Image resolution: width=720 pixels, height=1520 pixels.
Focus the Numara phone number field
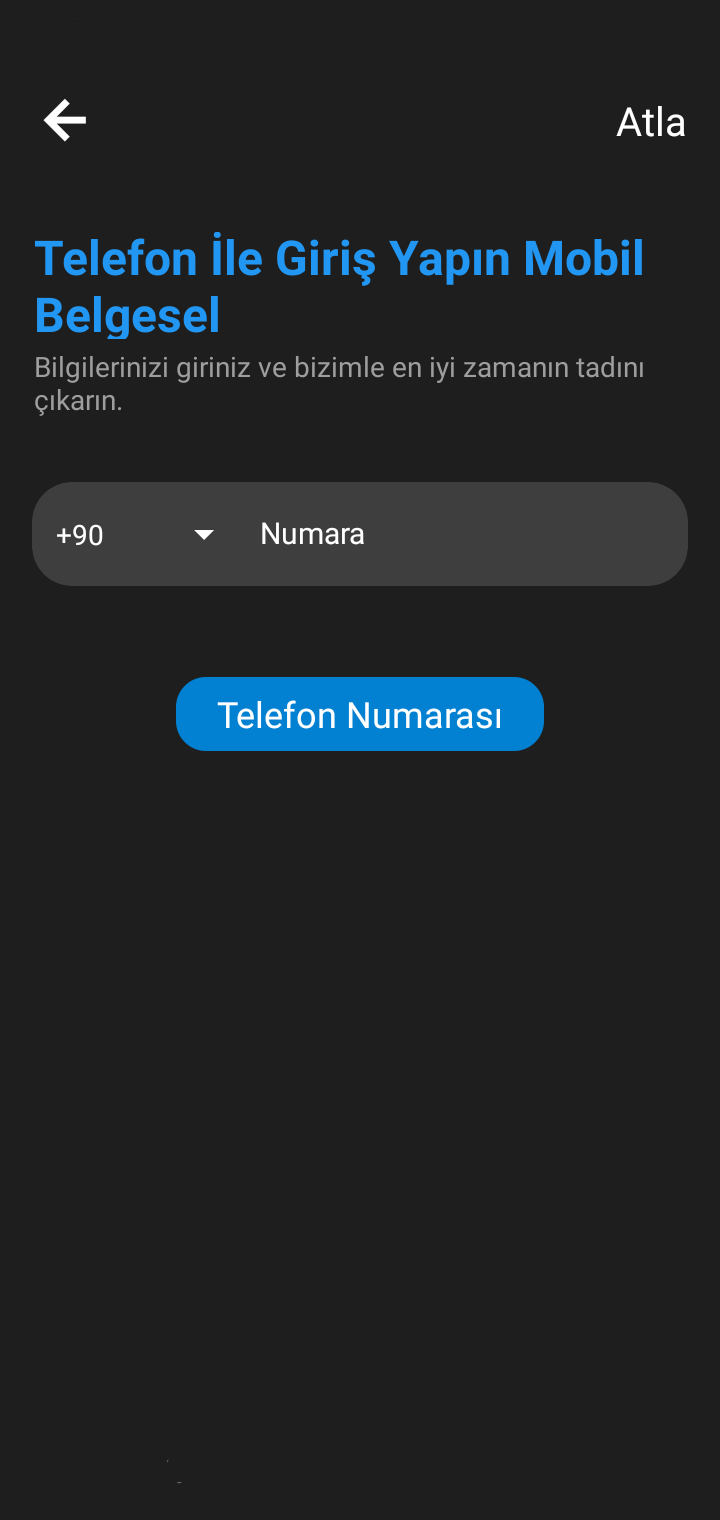click(x=460, y=534)
